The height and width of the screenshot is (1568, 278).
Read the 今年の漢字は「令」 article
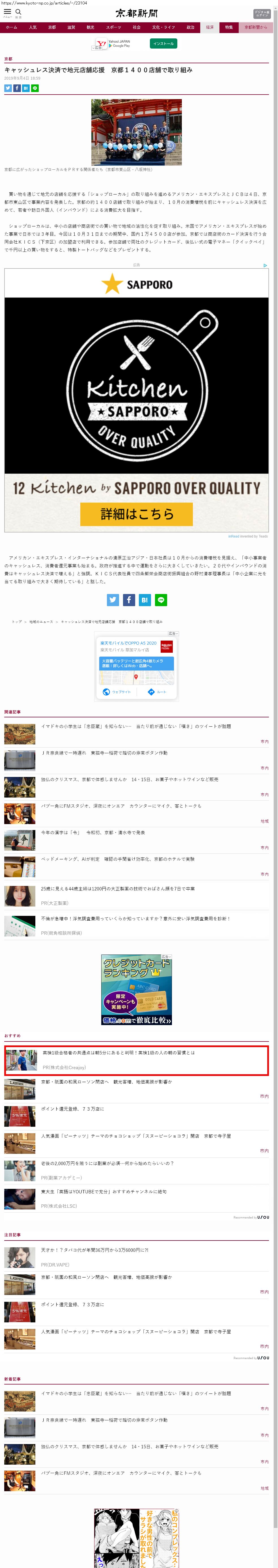pos(93,833)
